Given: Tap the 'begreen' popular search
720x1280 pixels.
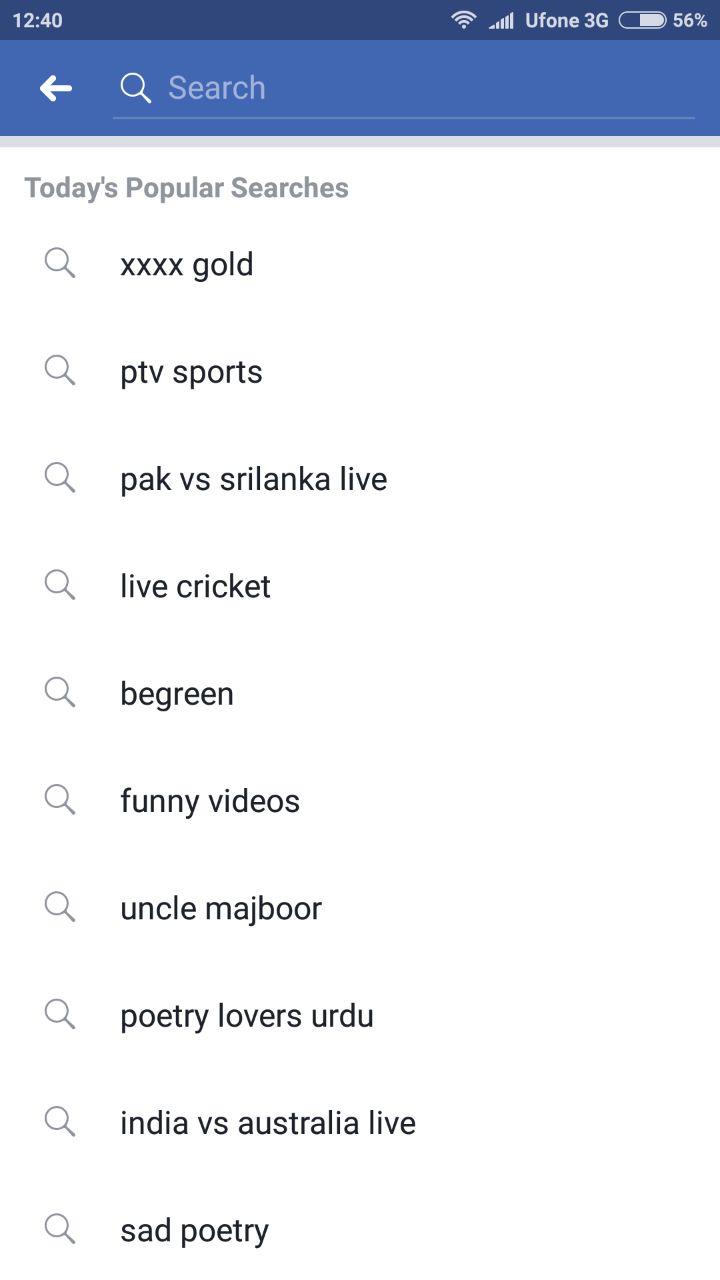Looking at the screenshot, I should tap(360, 694).
